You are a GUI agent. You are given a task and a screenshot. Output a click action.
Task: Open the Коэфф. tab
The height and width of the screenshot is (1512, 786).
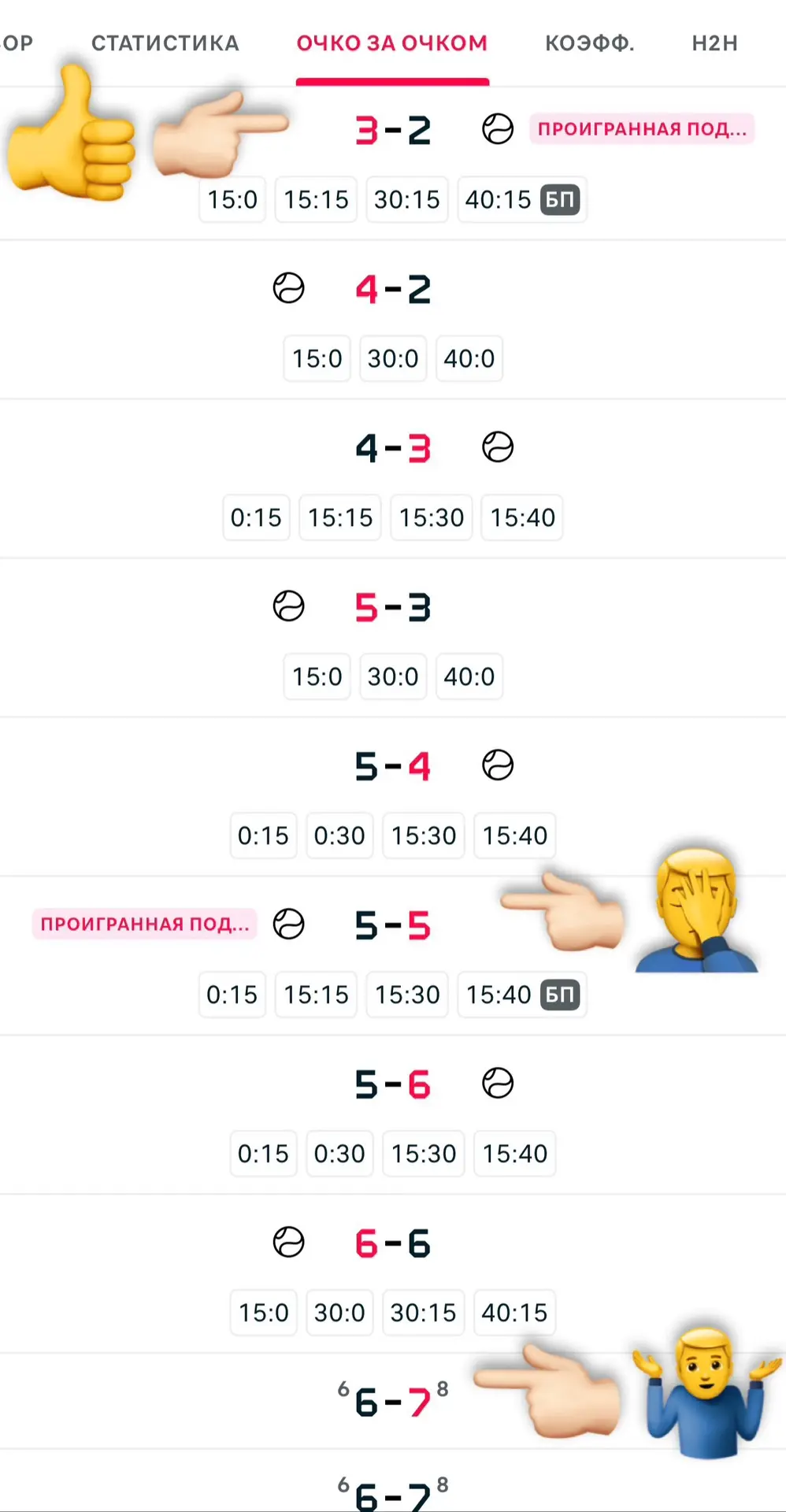(x=590, y=43)
